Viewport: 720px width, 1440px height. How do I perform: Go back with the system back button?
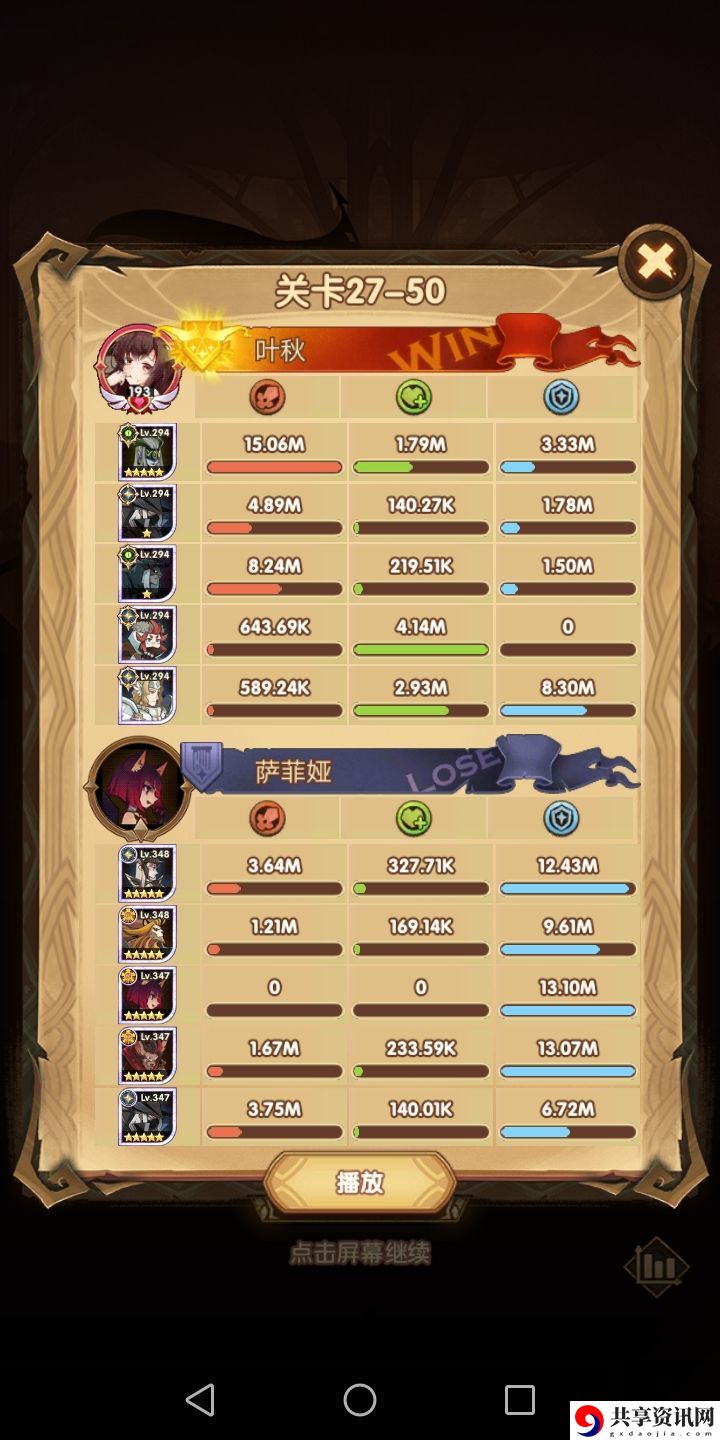coord(200,1399)
